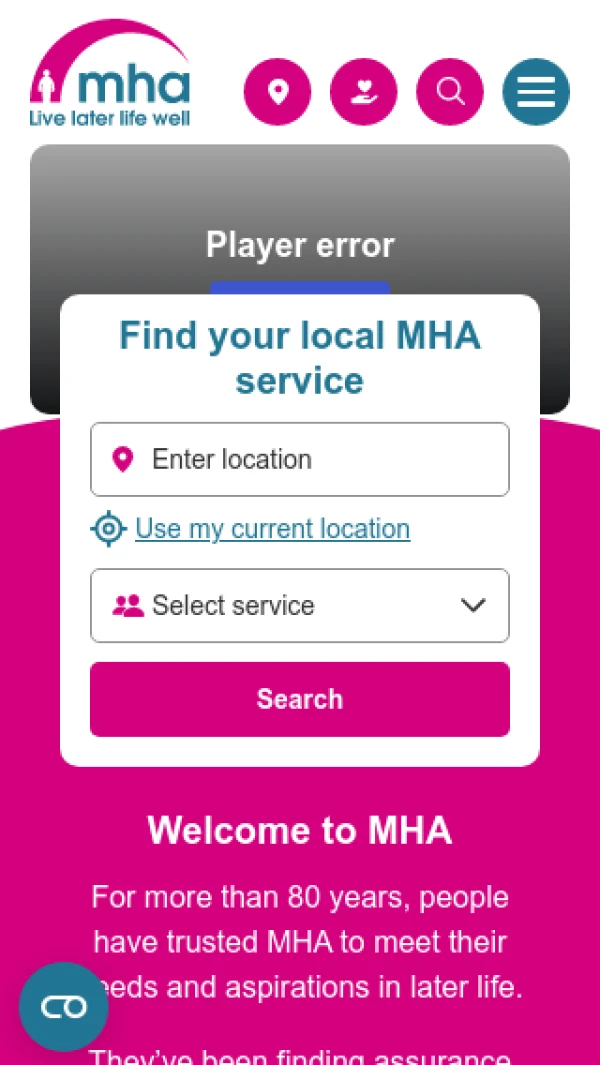Go to homepage via MHA logo
The width and height of the screenshot is (600, 1065).
click(110, 77)
